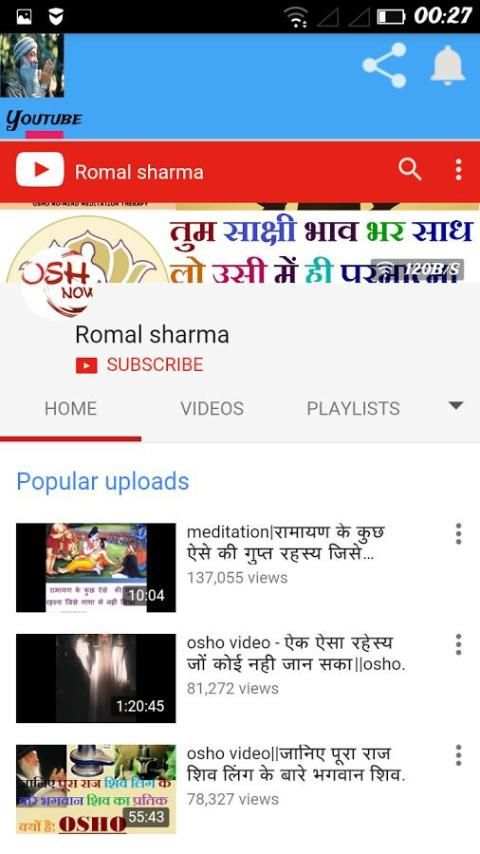Switch to the PLAYLISTS tab
Screen dimensions: 480x854
point(353,408)
